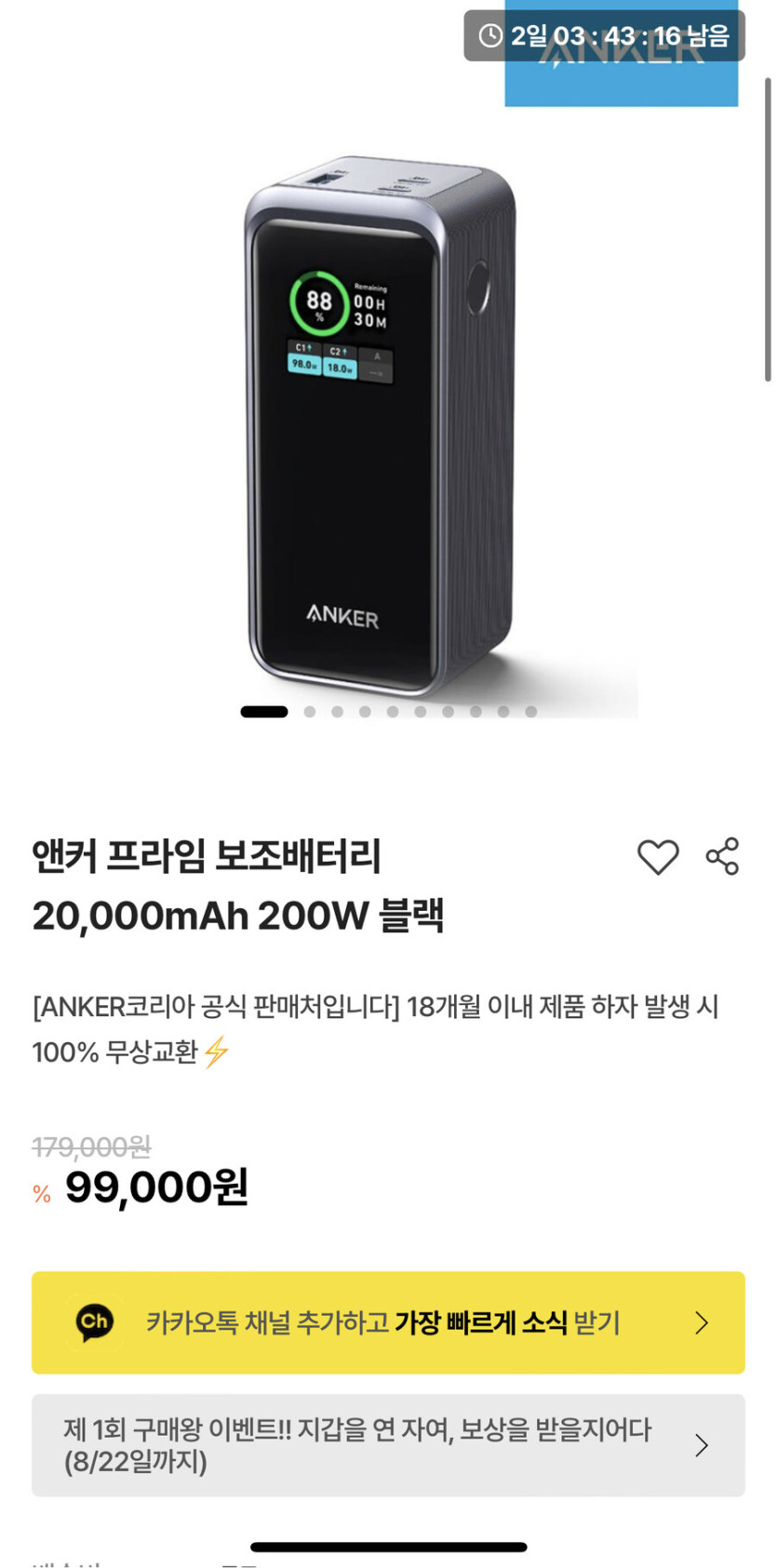Expand the 구매왕 이벤트 banner via its arrow
Viewport: 777px width, 1568px height.
tap(699, 1445)
